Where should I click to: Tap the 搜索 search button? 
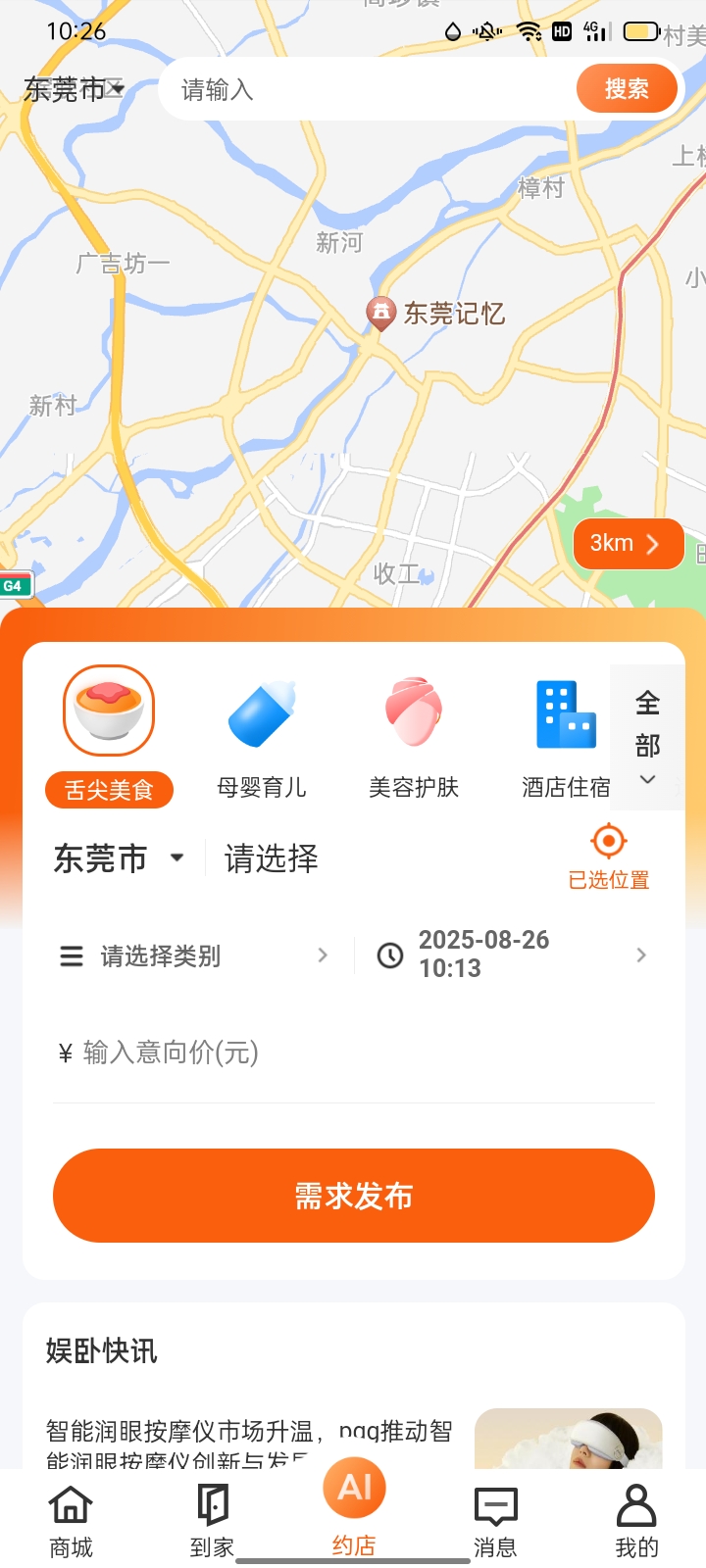coord(627,88)
